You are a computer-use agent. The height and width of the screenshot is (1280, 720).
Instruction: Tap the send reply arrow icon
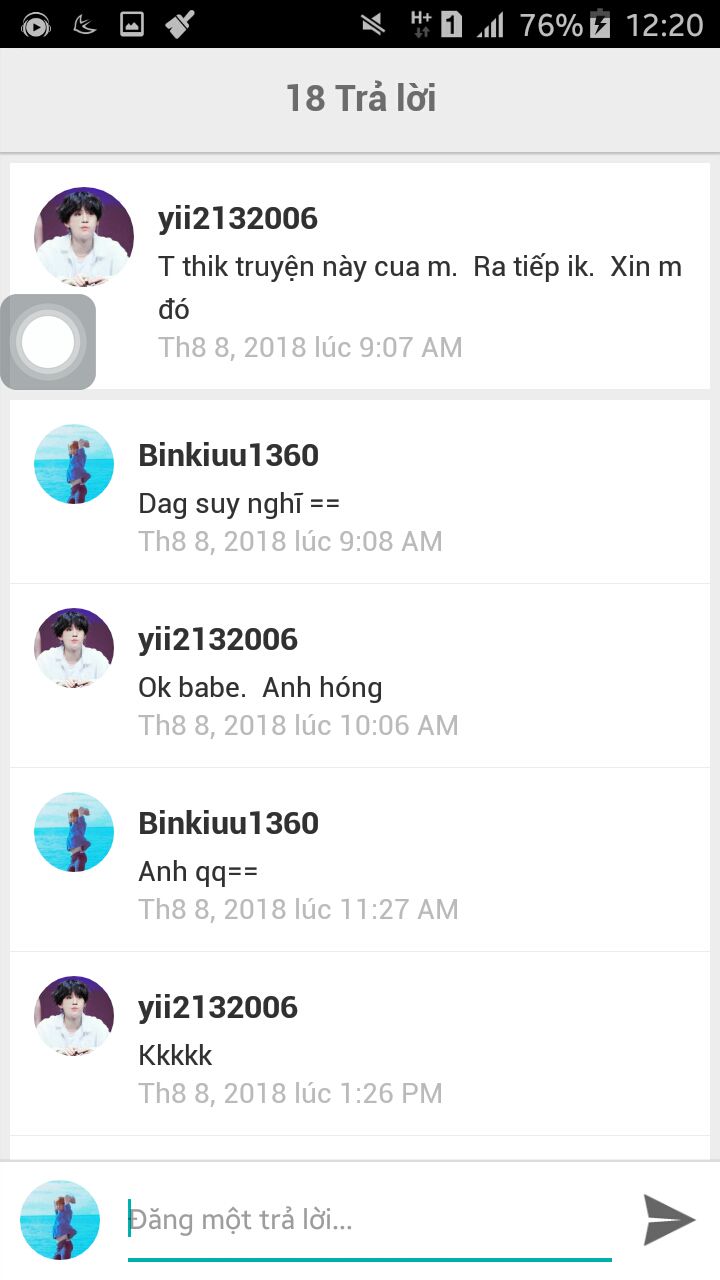[x=669, y=1220]
